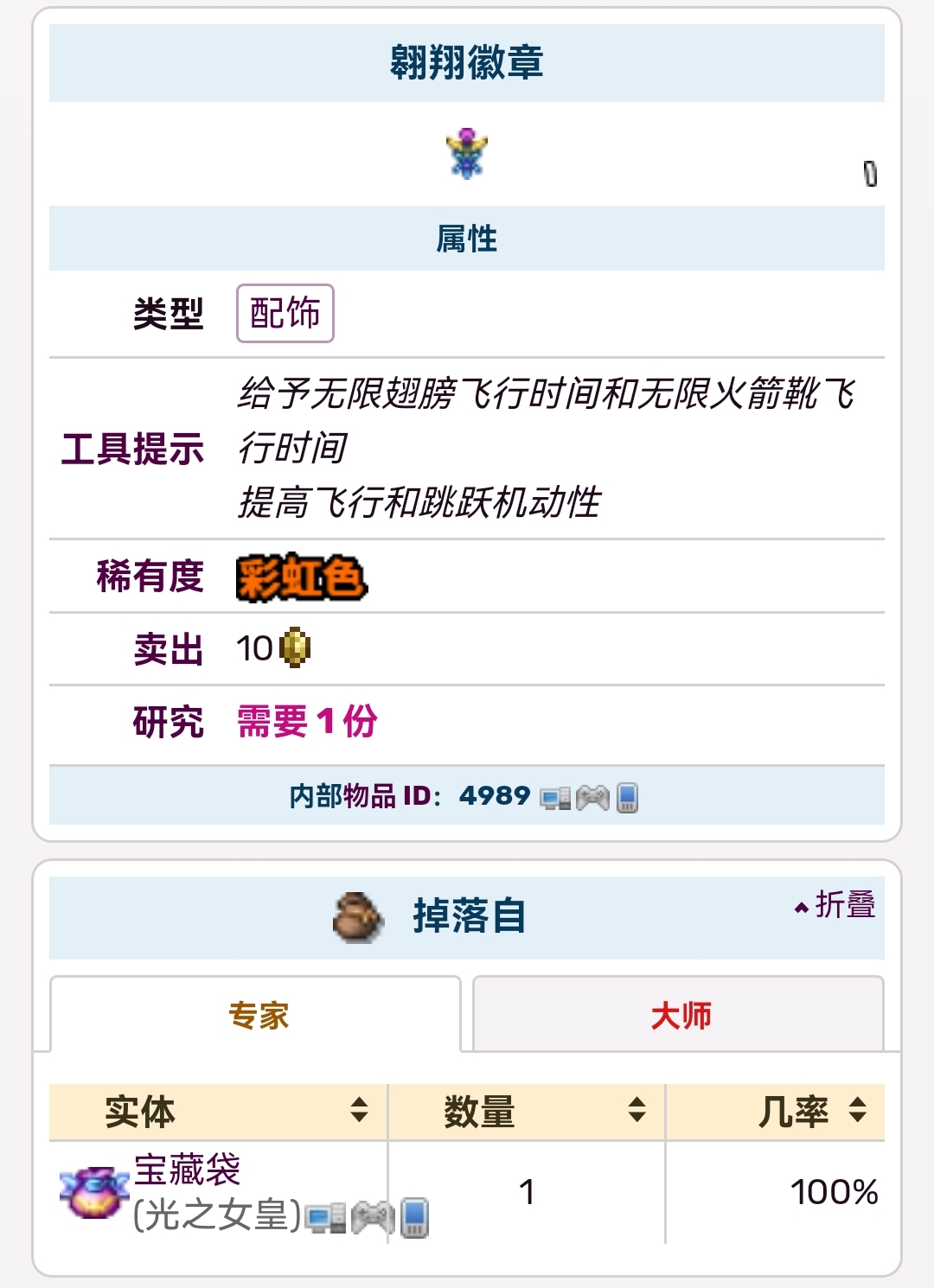
Task: Tap the edit pencil icon
Action: point(870,174)
